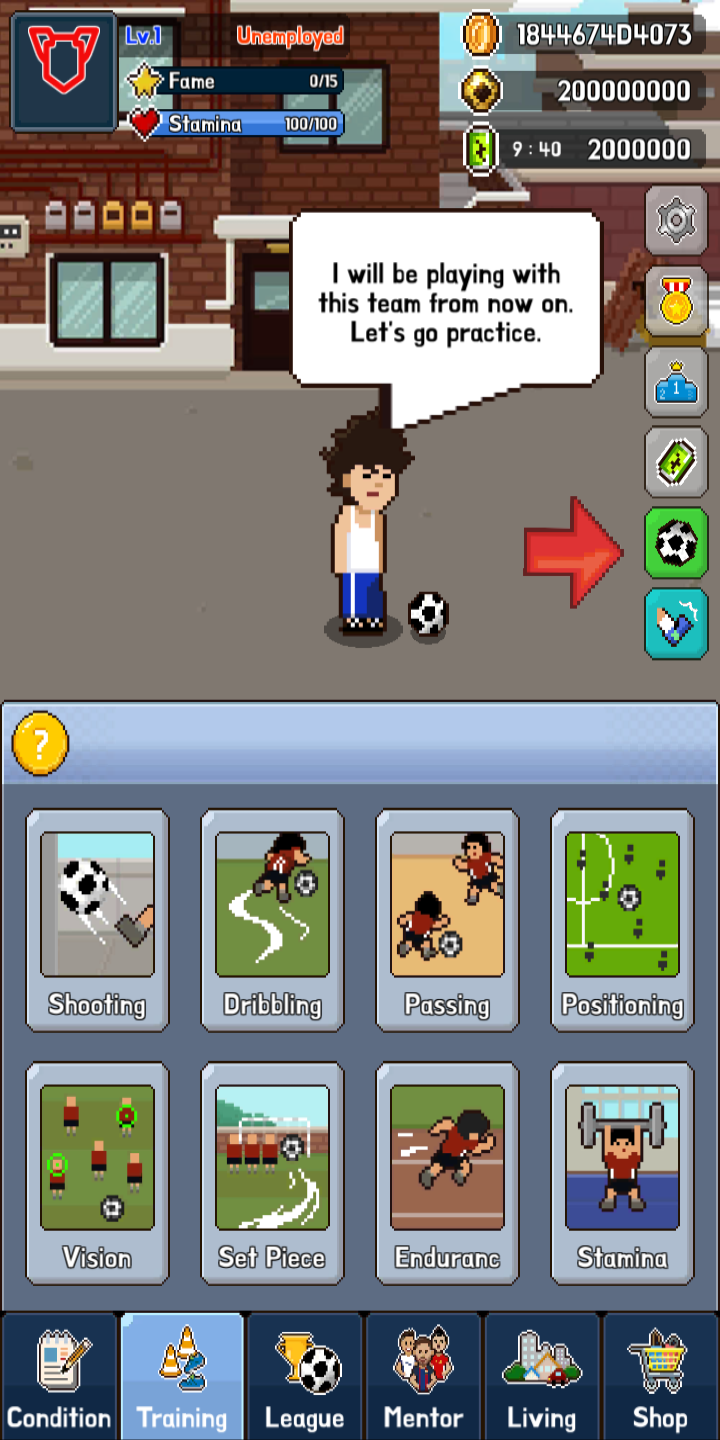Open the Vision training card

(x=97, y=1172)
